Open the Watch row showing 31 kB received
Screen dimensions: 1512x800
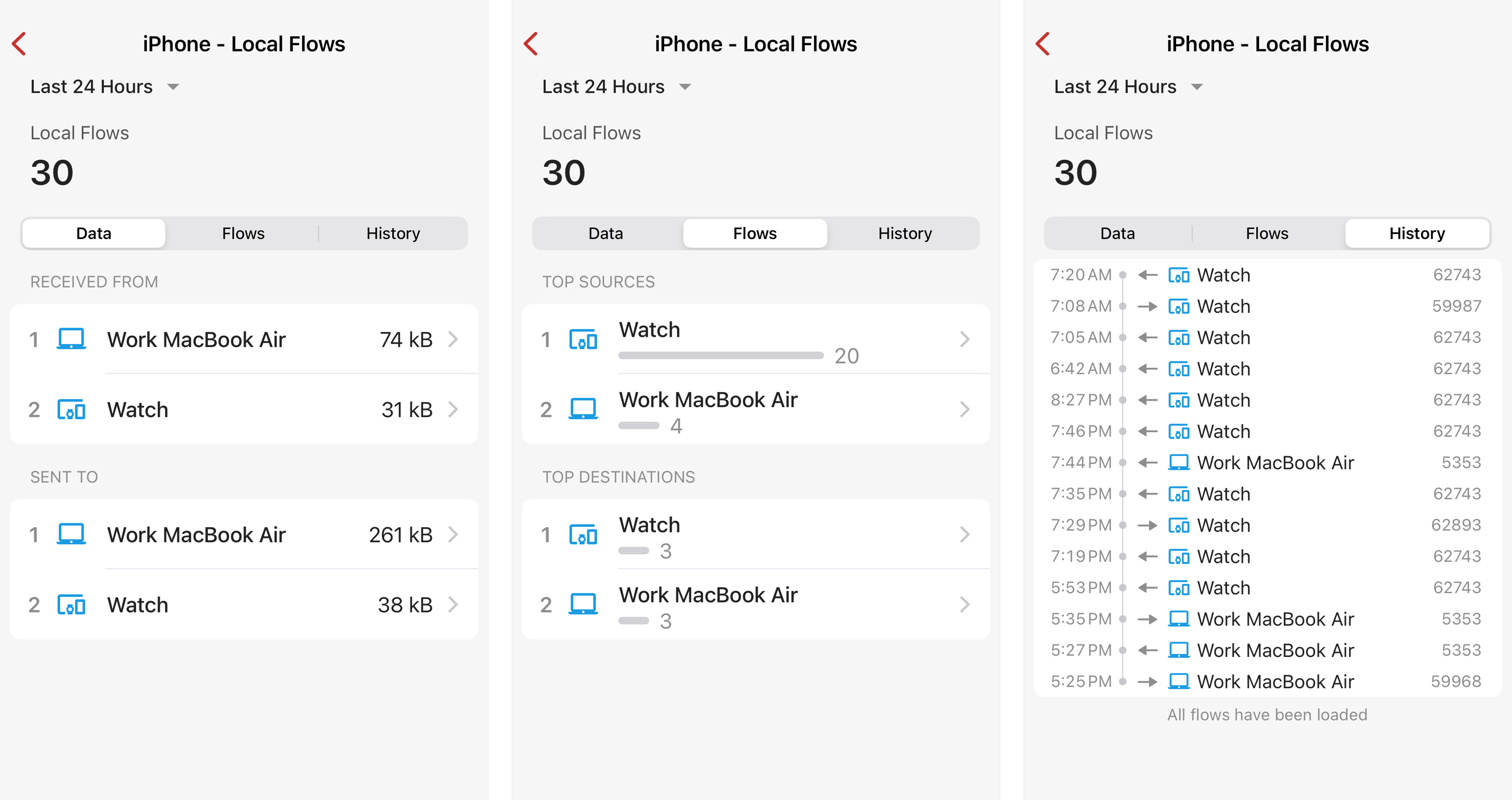[x=244, y=410]
